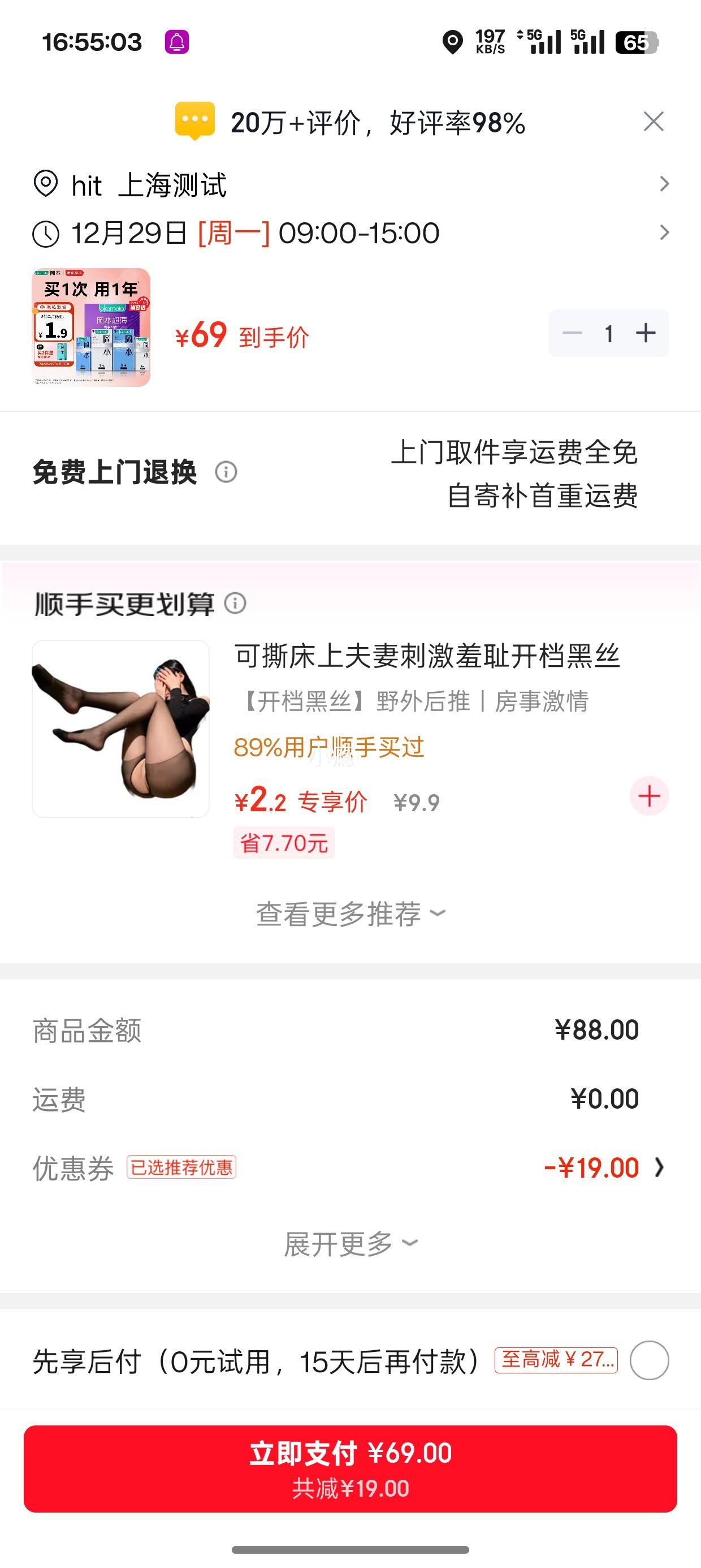
Task: Change delivery time via the 12月29日 chevron
Action: [664, 232]
